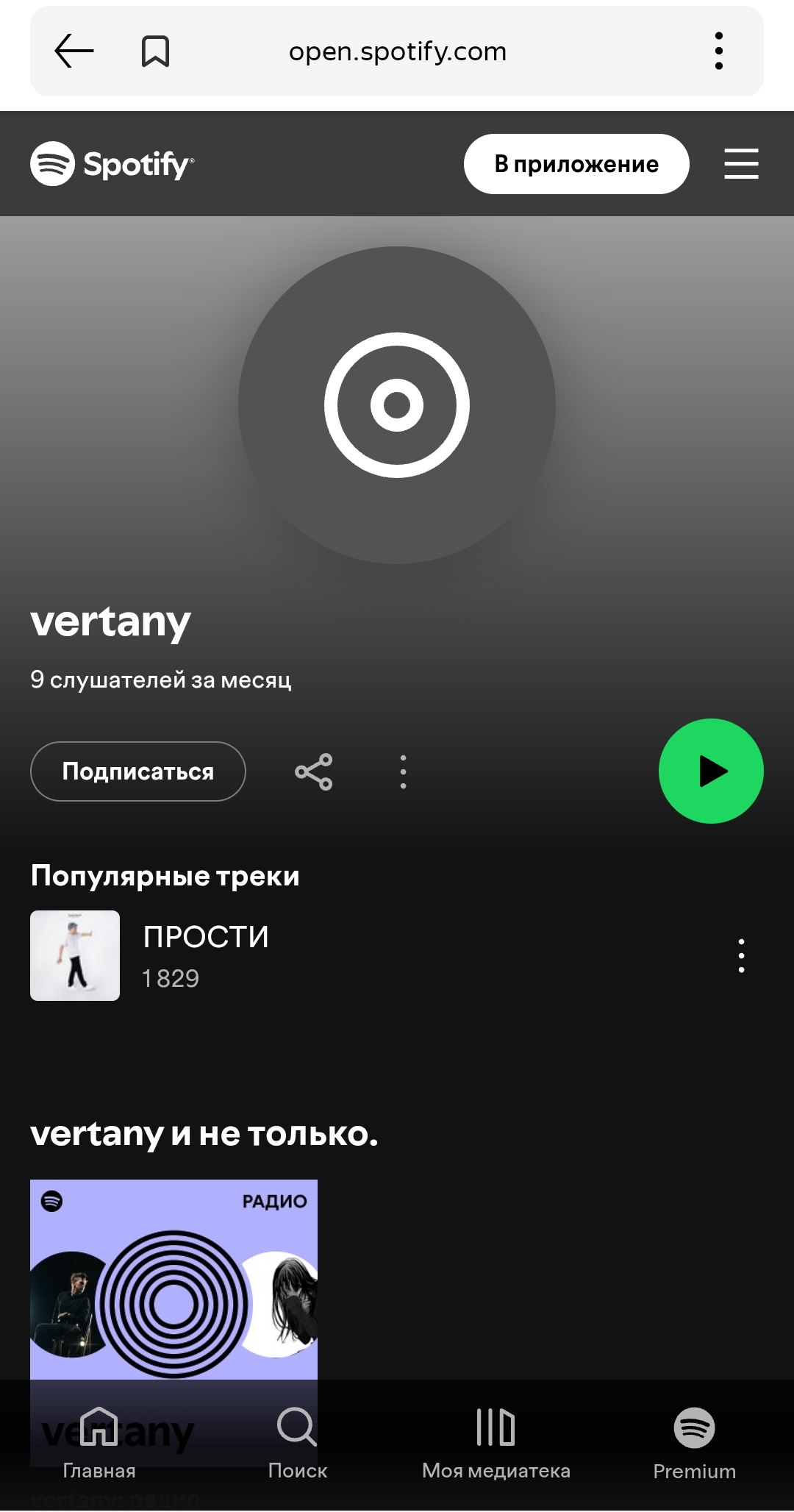Follow vertany with «Подписаться»
The width and height of the screenshot is (794, 1512).
click(138, 771)
